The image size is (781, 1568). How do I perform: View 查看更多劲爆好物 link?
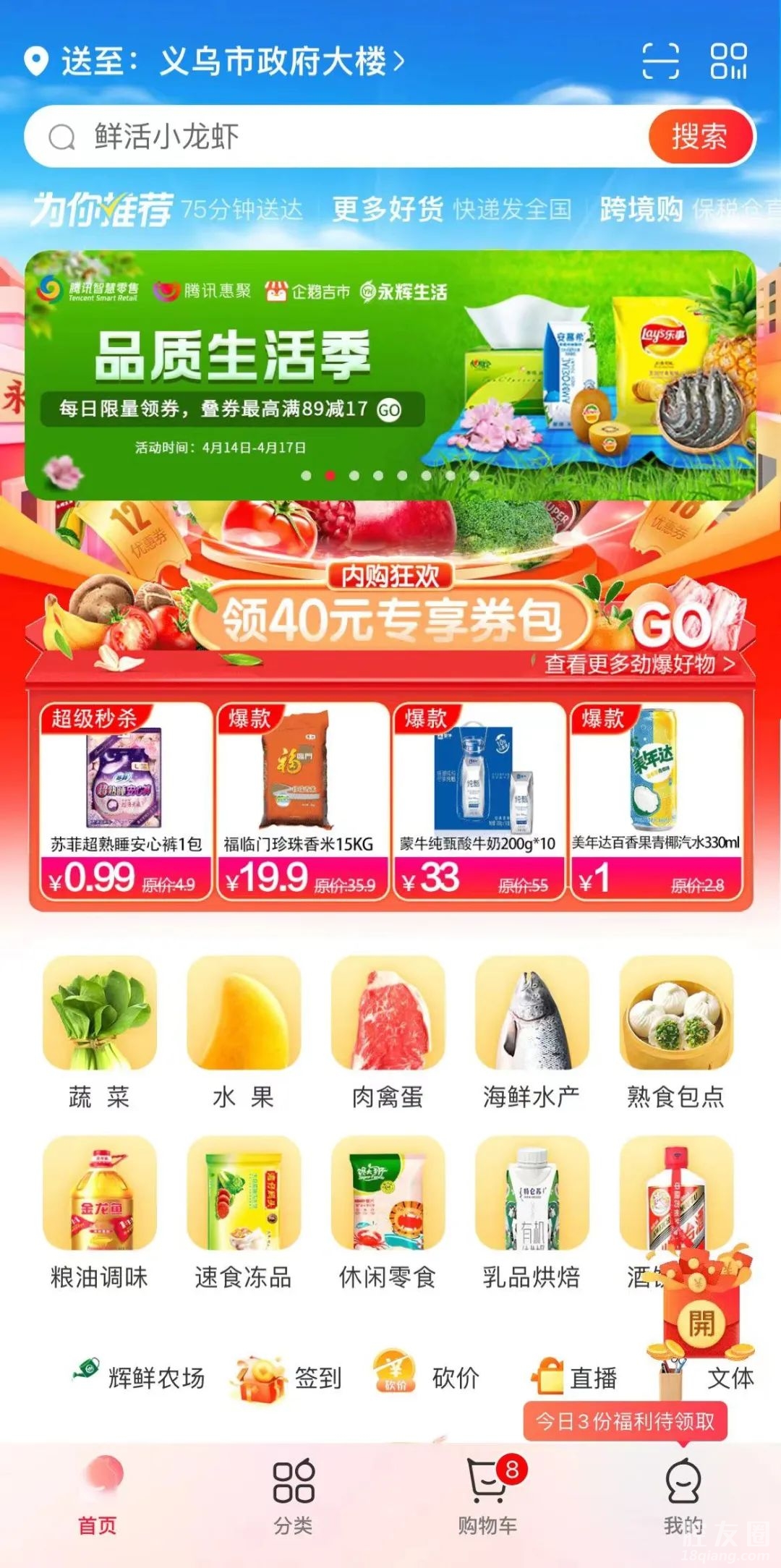pos(639,664)
